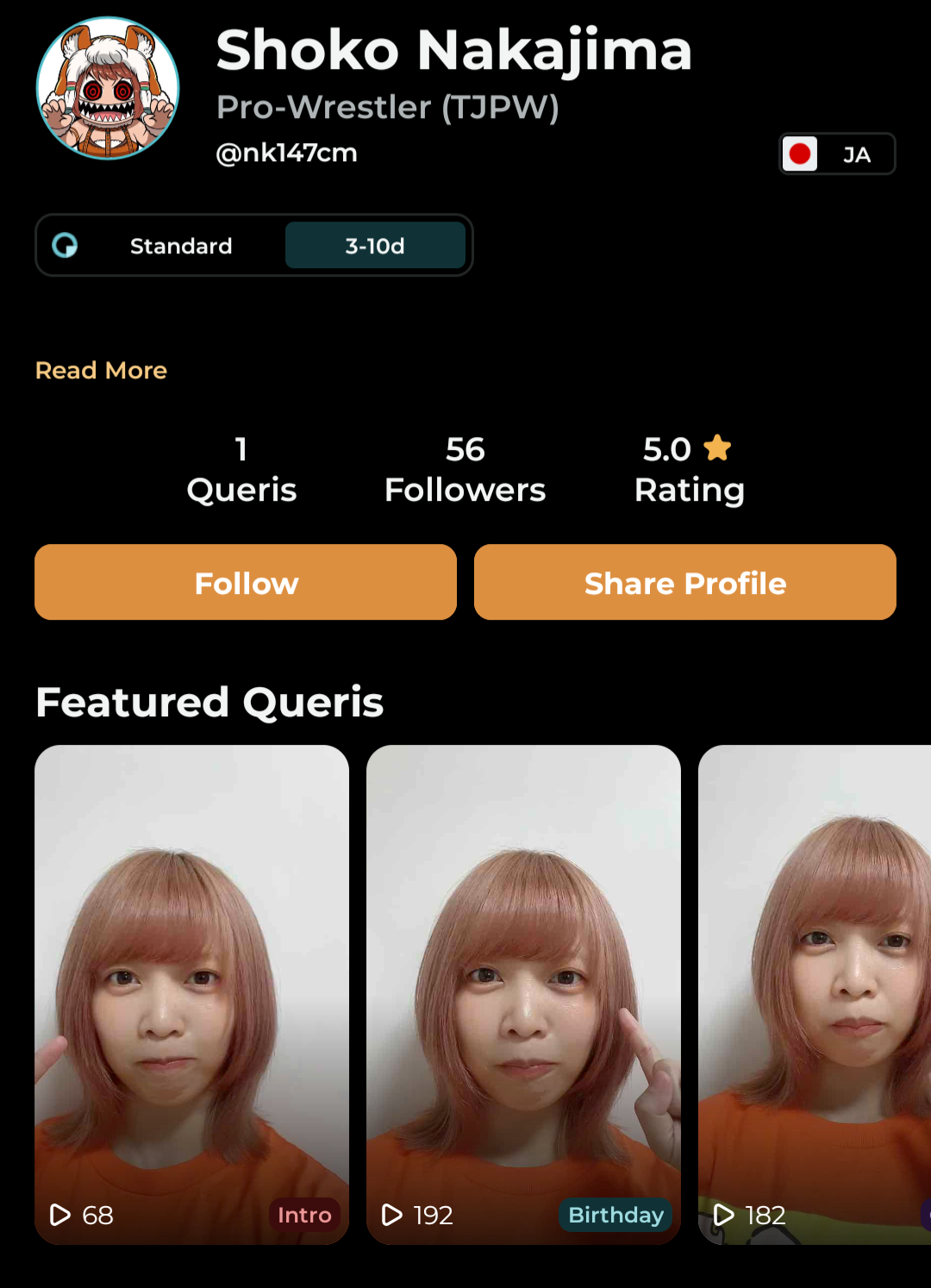Open the featured video with 182 plays
The width and height of the screenshot is (931, 1288).
pyautogui.click(x=815, y=993)
